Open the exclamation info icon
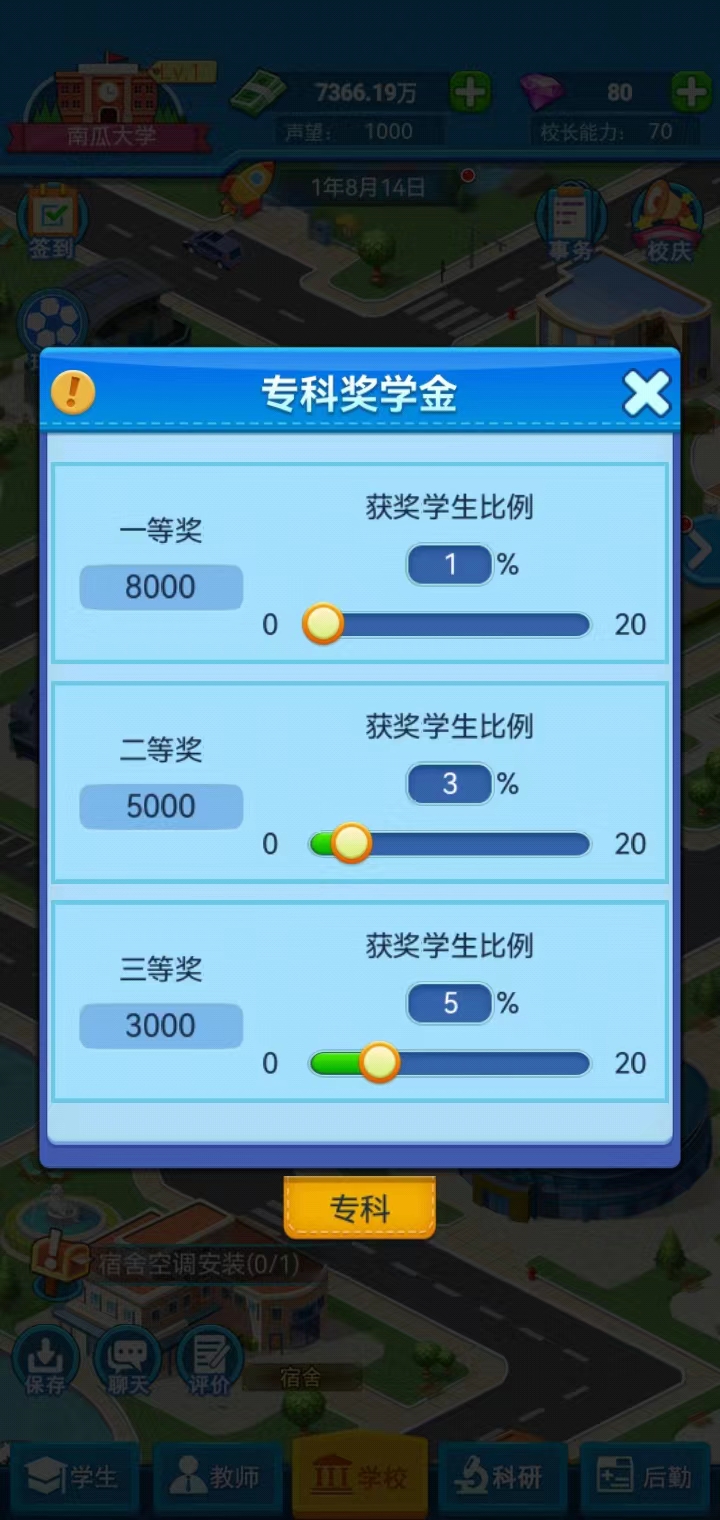 click(x=73, y=392)
